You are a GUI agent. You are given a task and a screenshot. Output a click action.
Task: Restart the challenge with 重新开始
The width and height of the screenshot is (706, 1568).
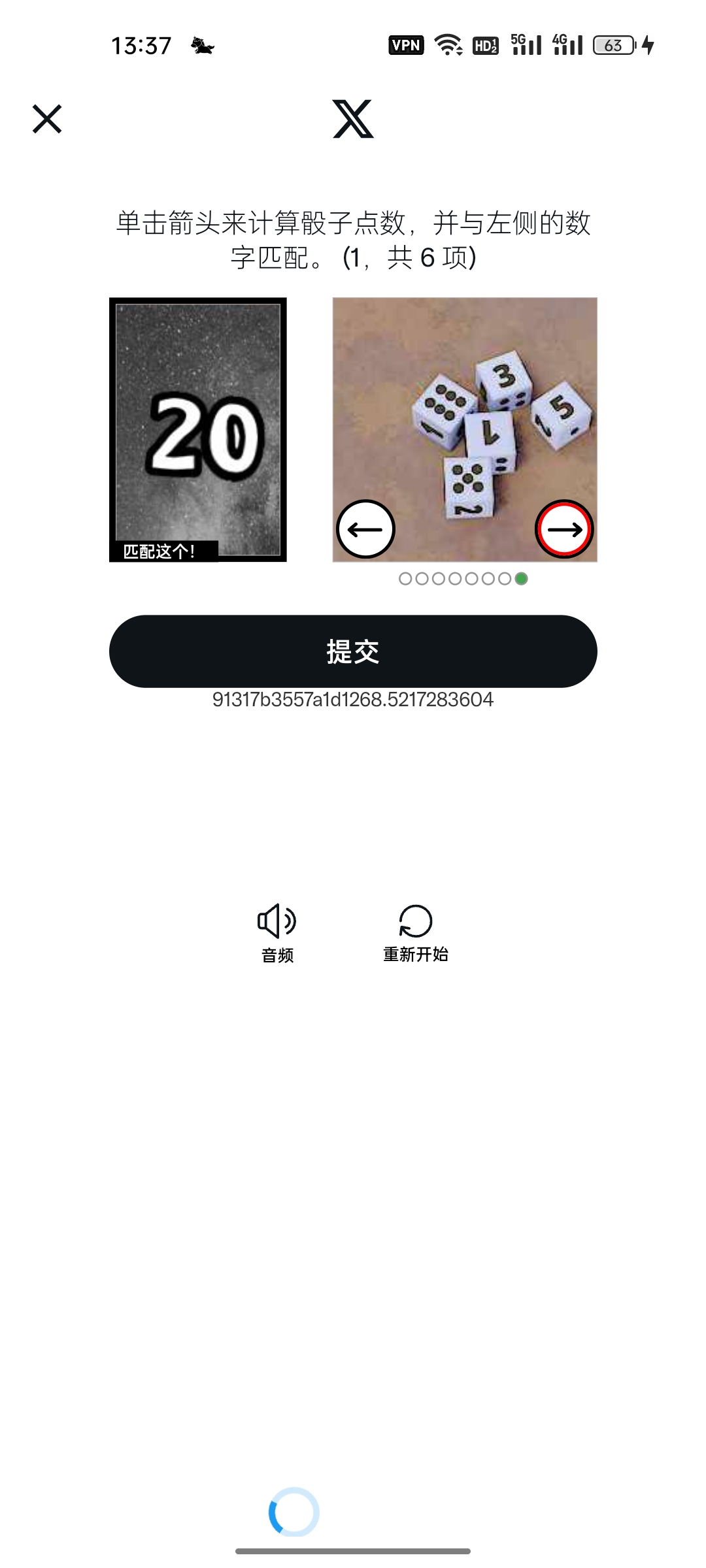[x=416, y=934]
